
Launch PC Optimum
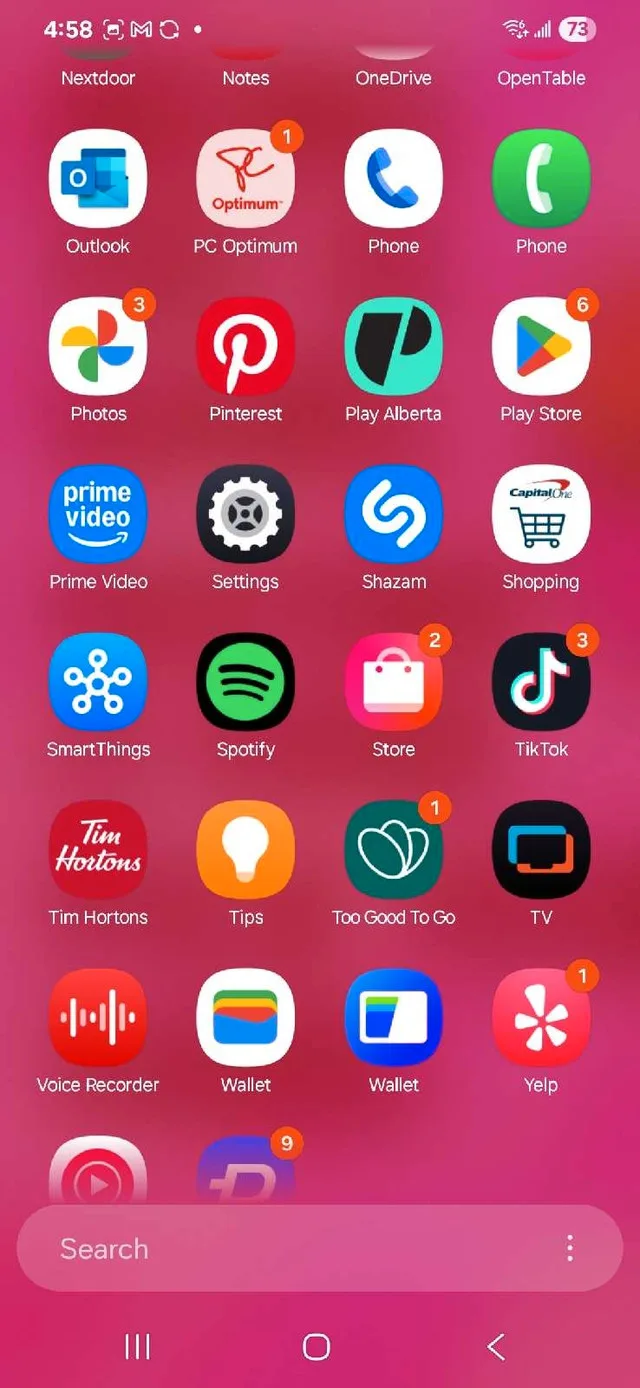tap(245, 179)
